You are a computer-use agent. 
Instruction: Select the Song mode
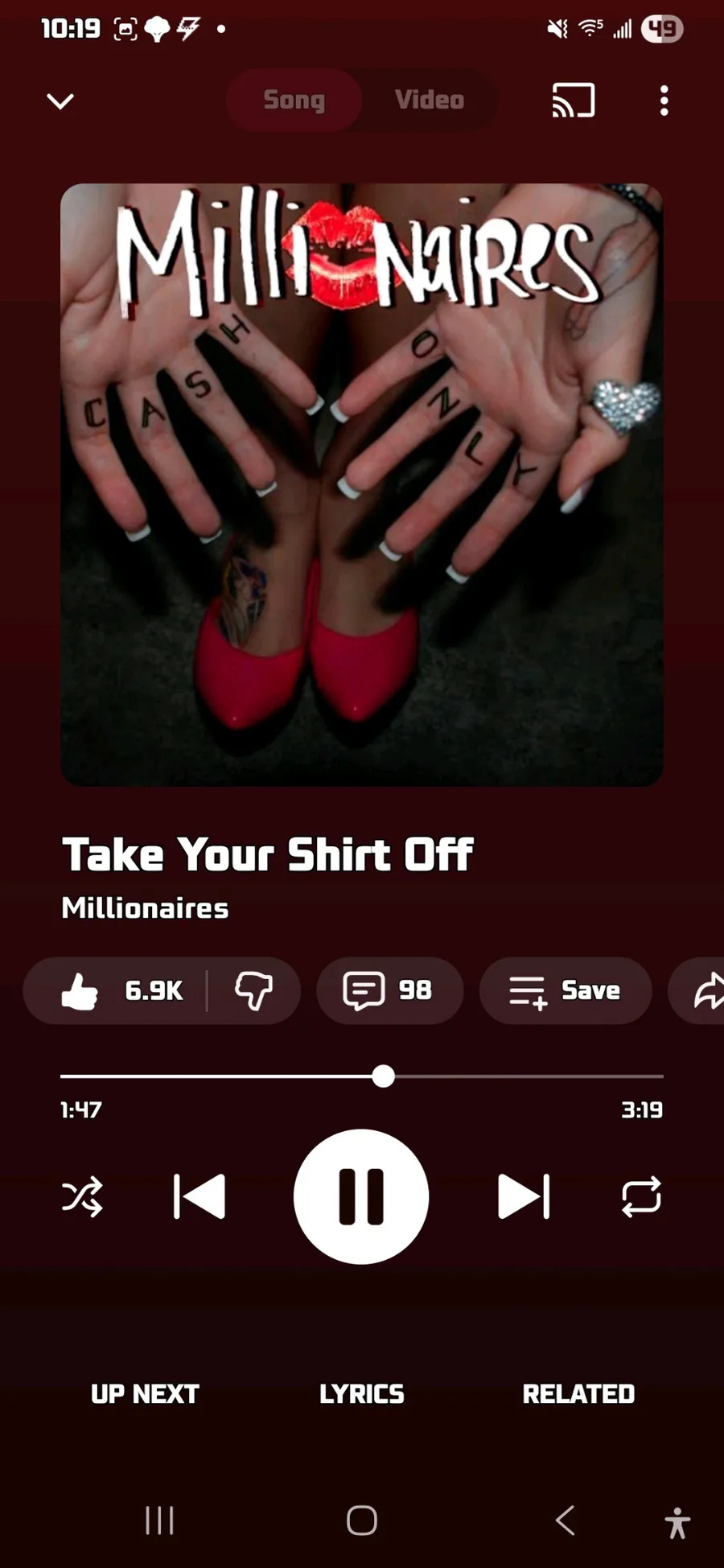294,100
